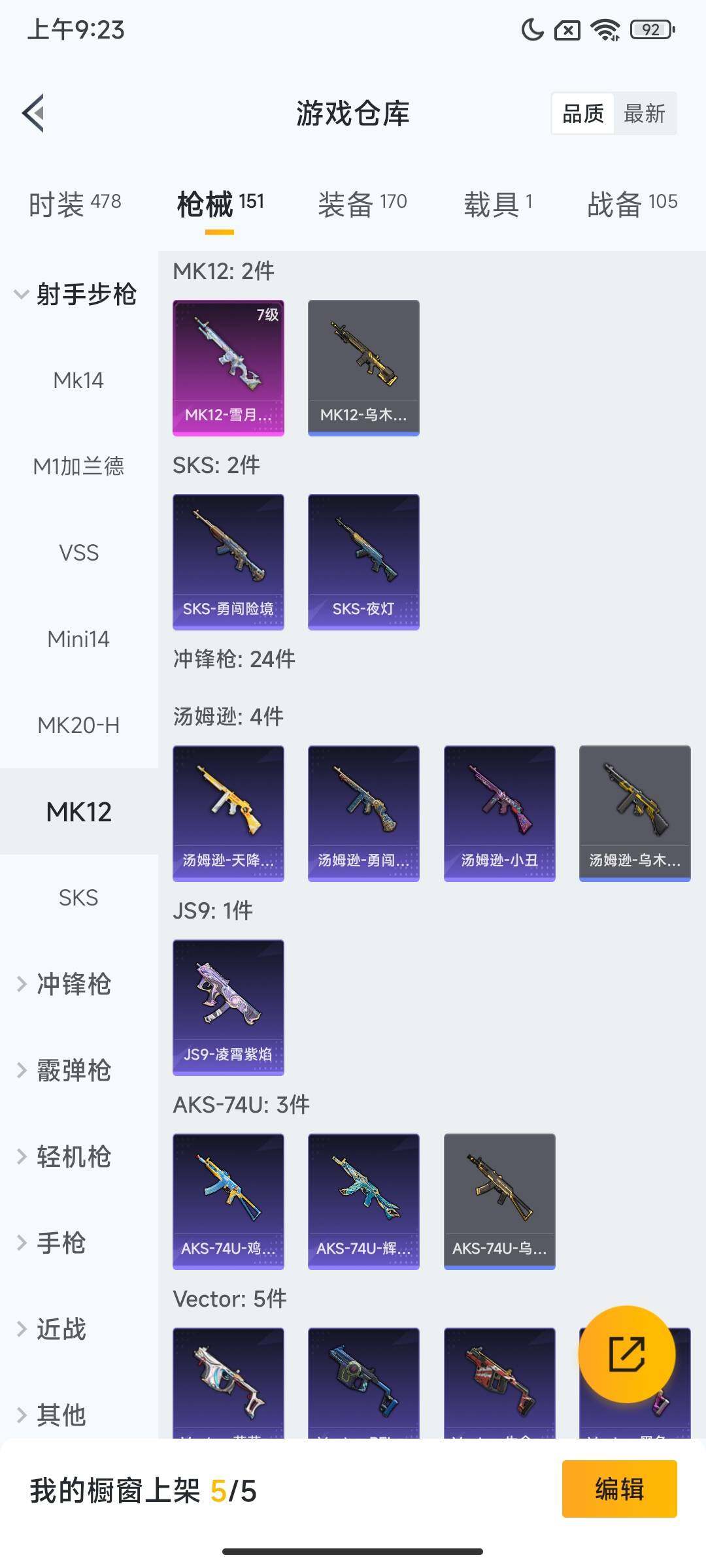Jump to the MK20-H section
Viewport: 706px width, 1568px height.
coord(78,725)
